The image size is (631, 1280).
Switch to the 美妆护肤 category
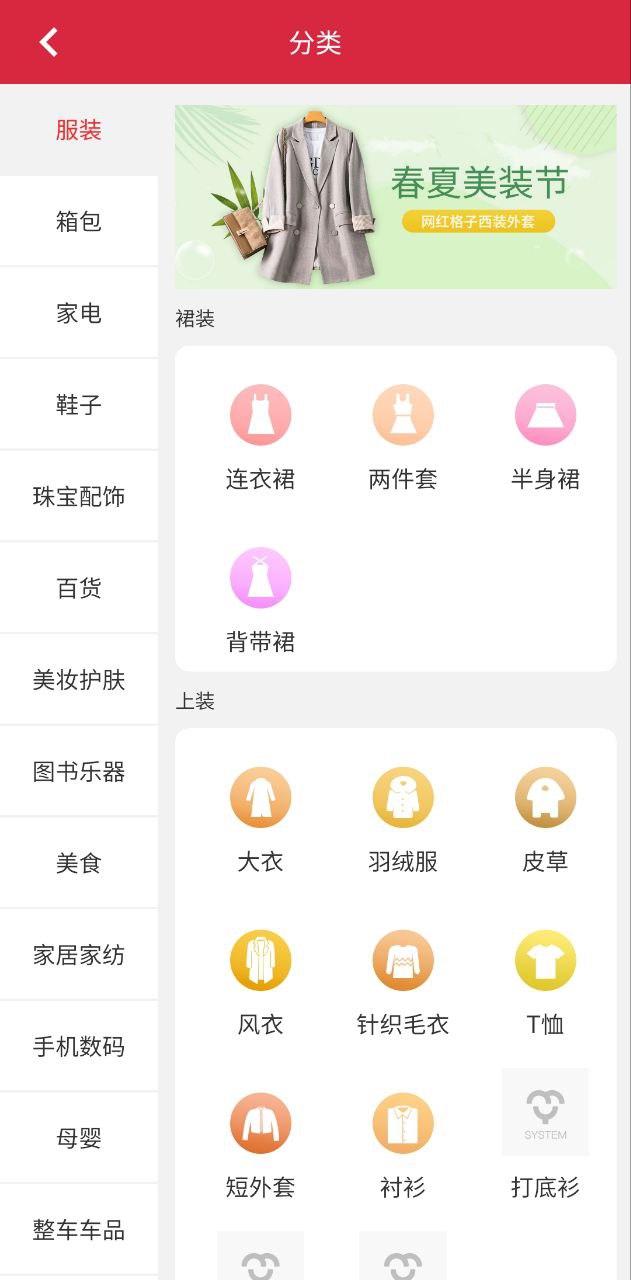(79, 680)
